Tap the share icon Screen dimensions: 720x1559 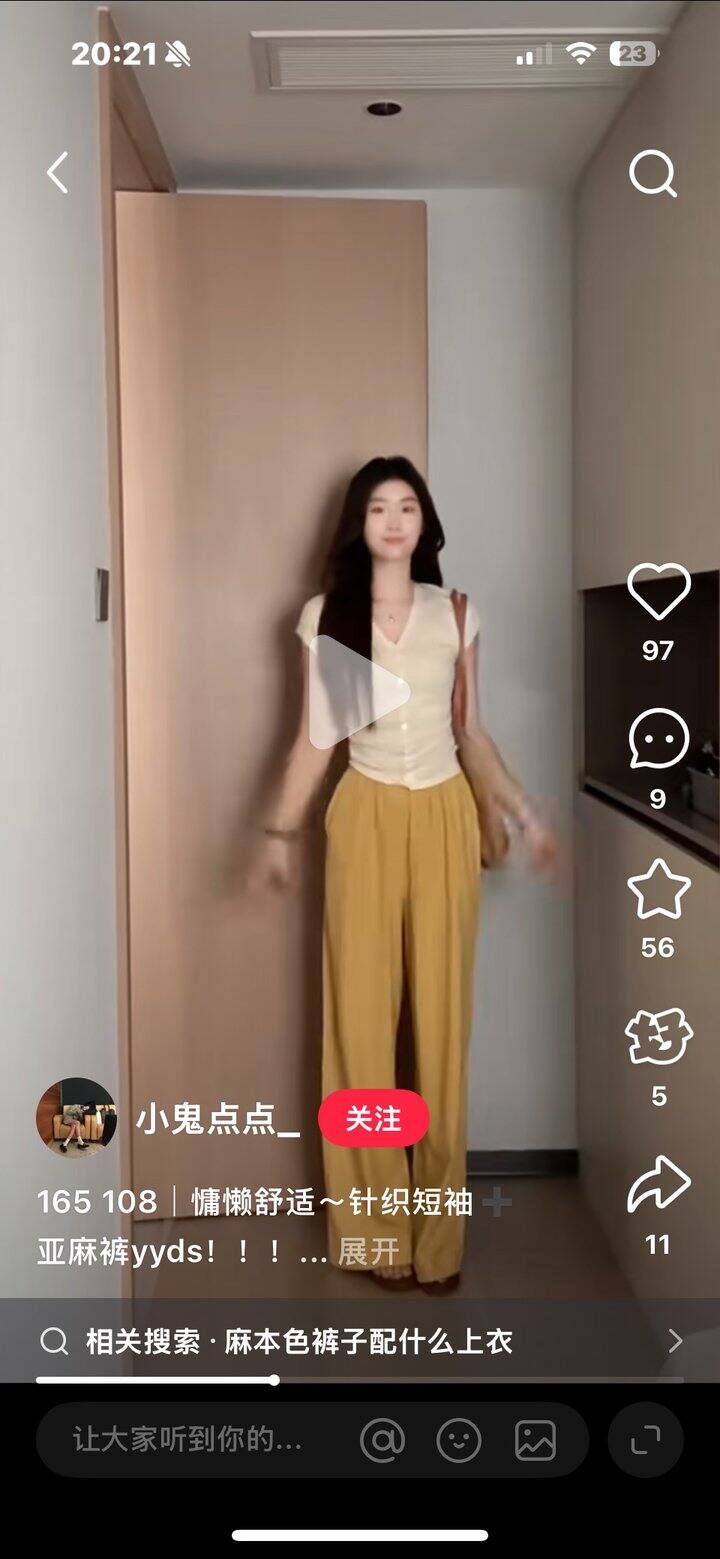[658, 1182]
